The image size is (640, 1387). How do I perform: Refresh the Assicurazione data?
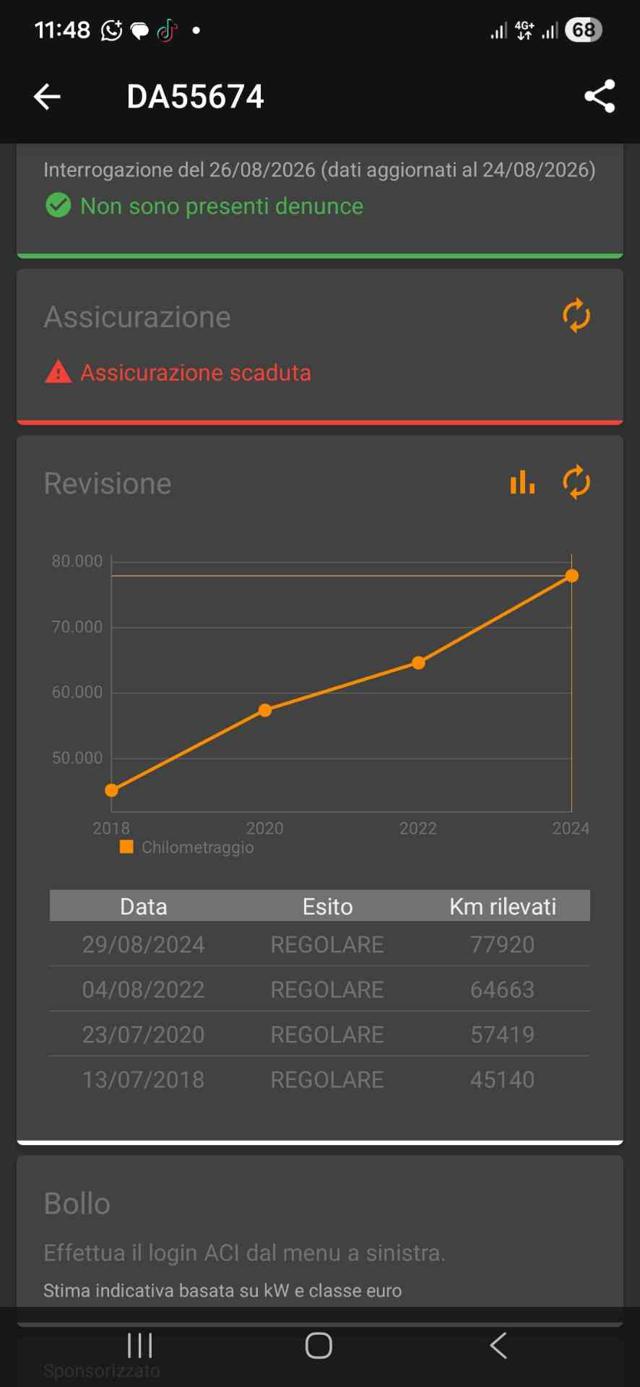pos(576,316)
